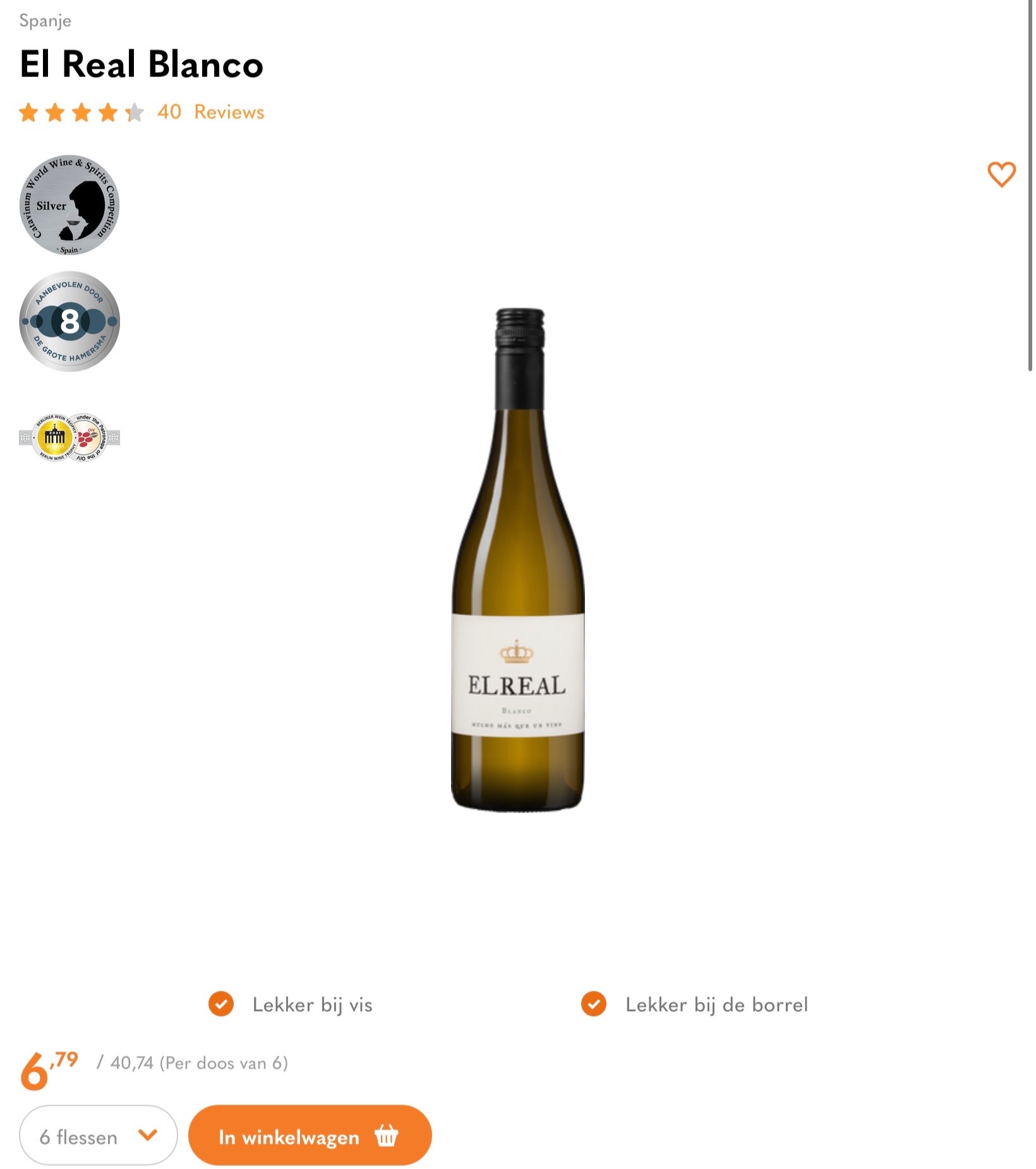Open the El Real Blanco bottle image
The image size is (1036, 1169).
518,560
